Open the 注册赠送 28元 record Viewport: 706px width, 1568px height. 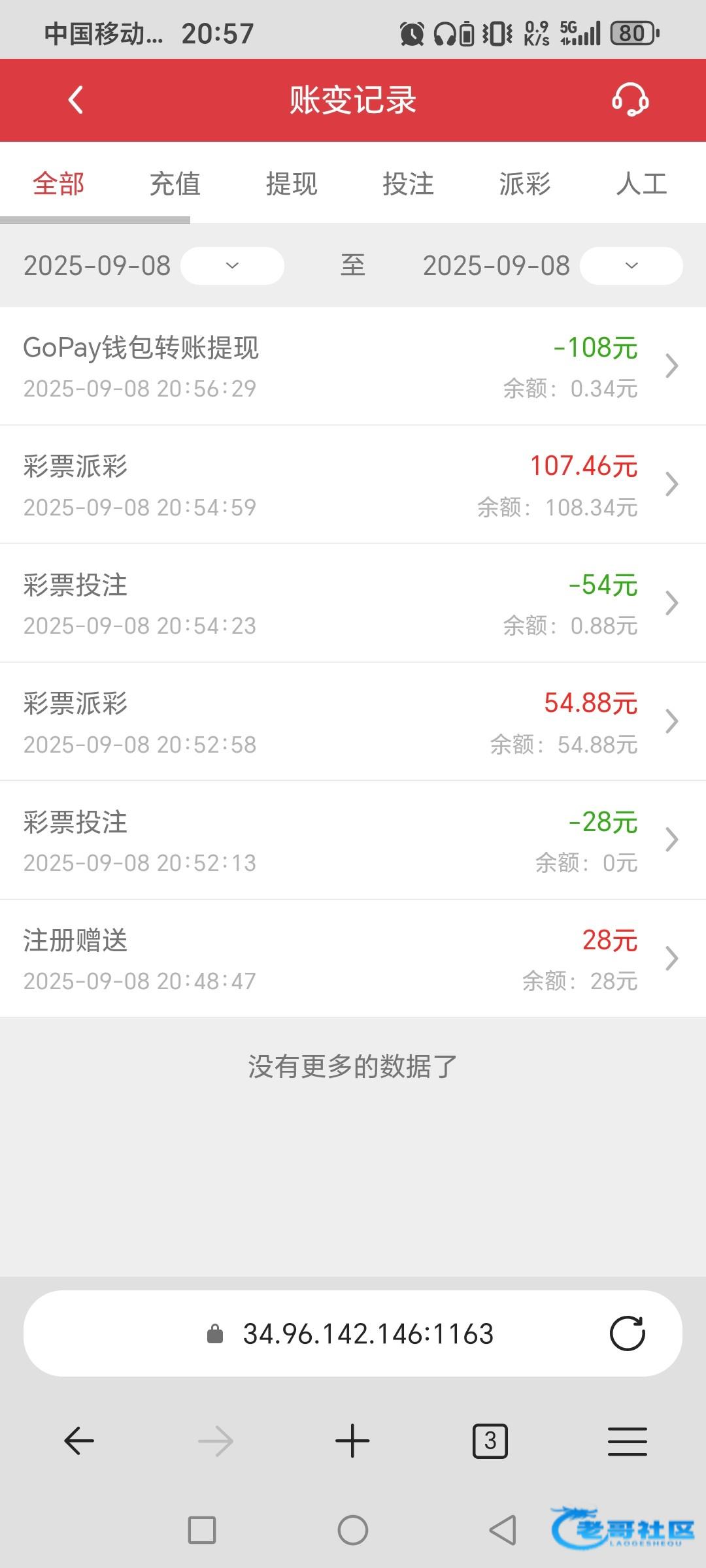(353, 958)
